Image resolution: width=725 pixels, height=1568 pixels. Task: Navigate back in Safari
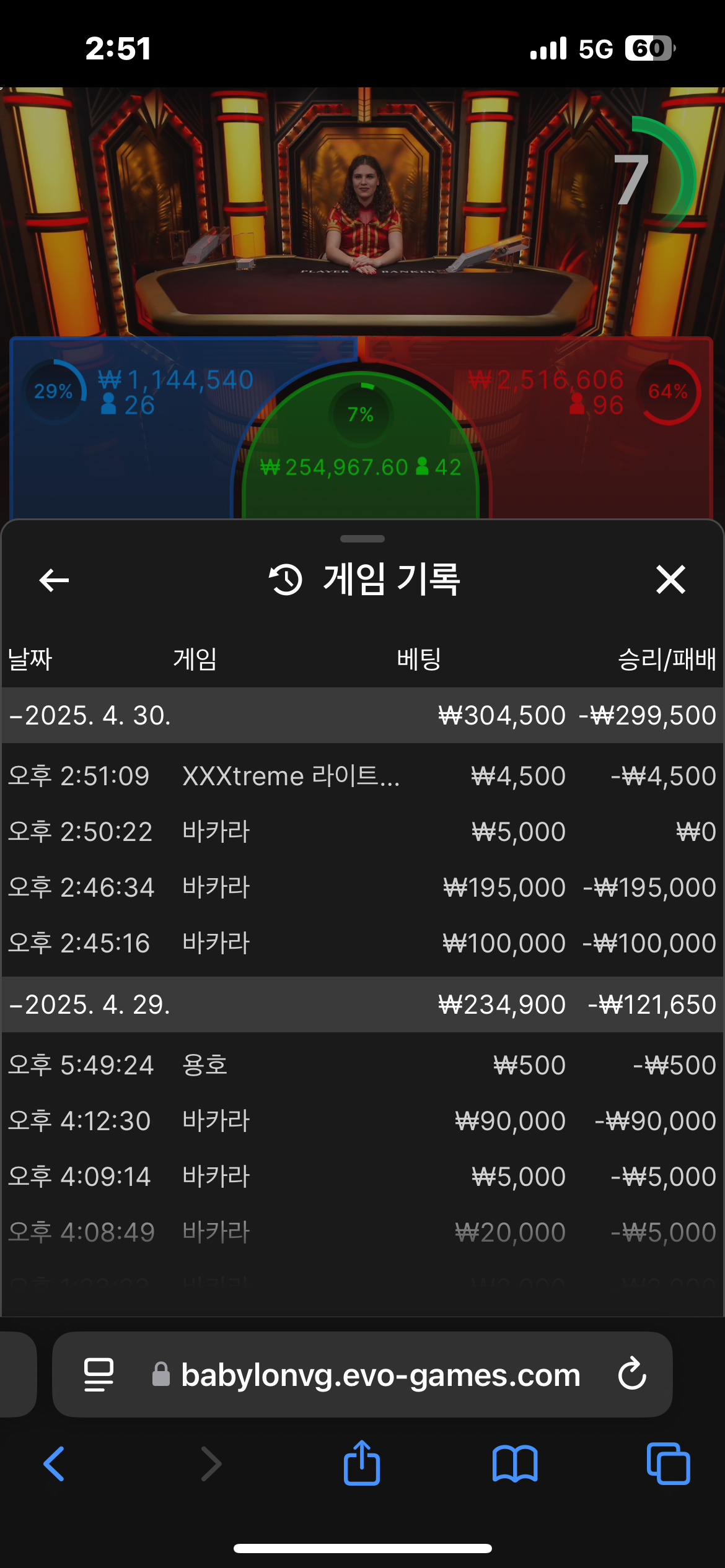(x=54, y=1464)
